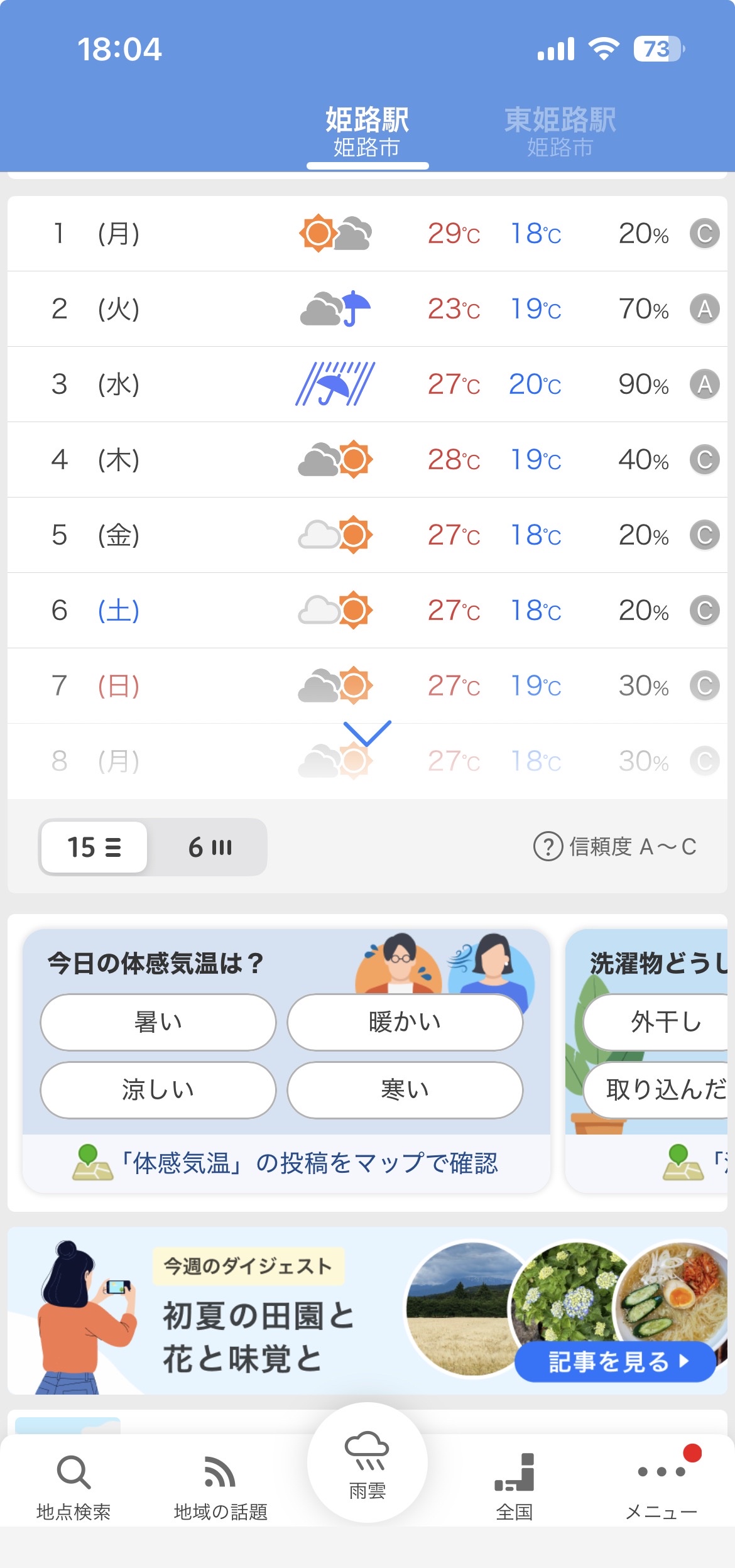Tap 記事を見る on the weekly digest

616,1362
